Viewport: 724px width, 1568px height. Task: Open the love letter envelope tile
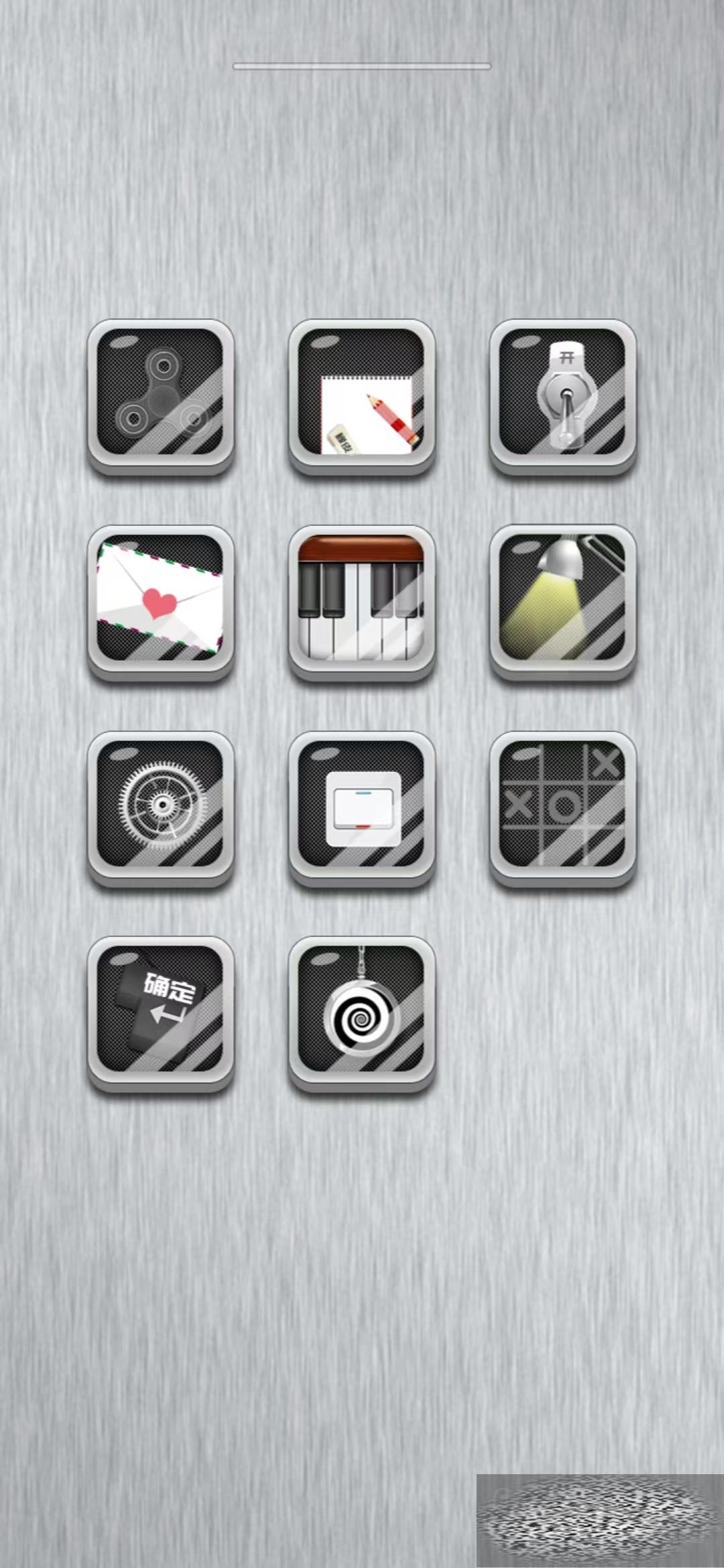(x=161, y=602)
